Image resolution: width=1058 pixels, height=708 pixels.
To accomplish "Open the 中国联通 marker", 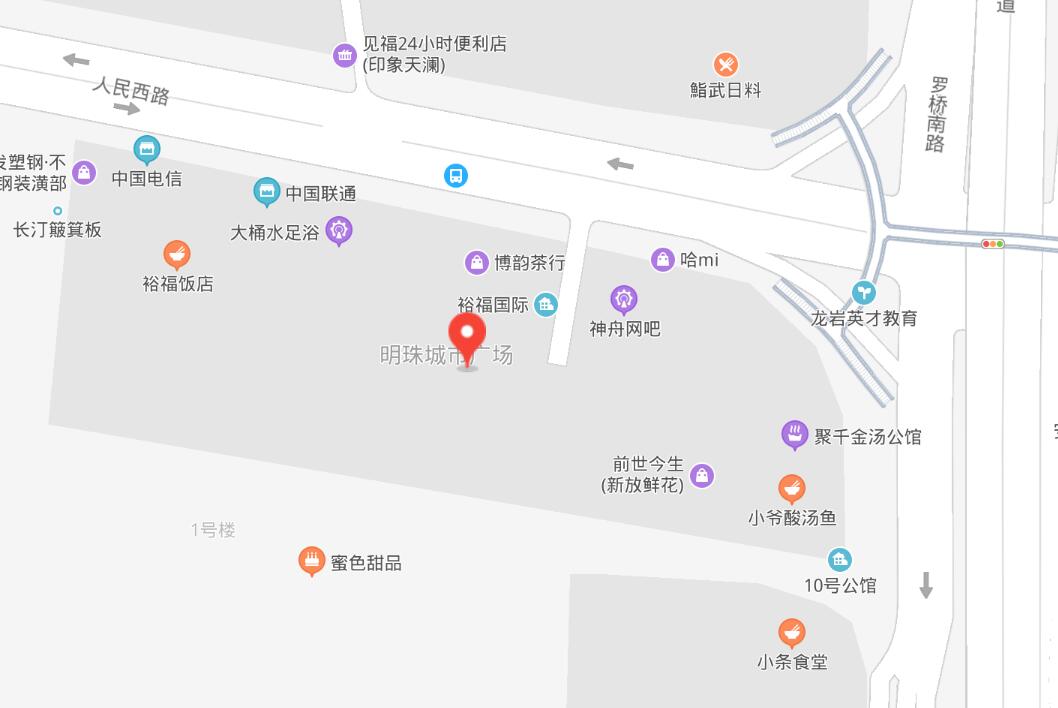I will point(266,191).
